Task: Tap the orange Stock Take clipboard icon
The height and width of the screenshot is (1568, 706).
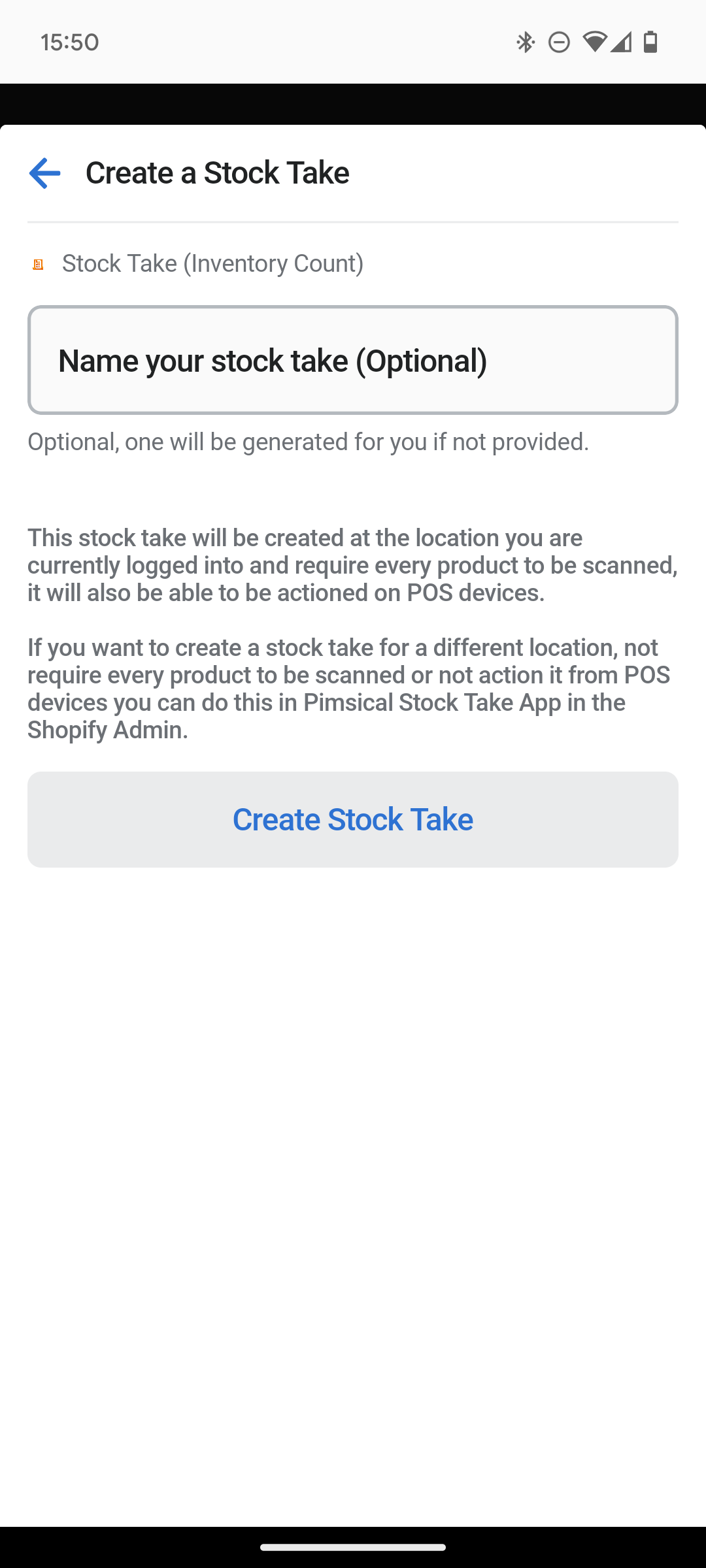Action: pyautogui.click(x=37, y=263)
